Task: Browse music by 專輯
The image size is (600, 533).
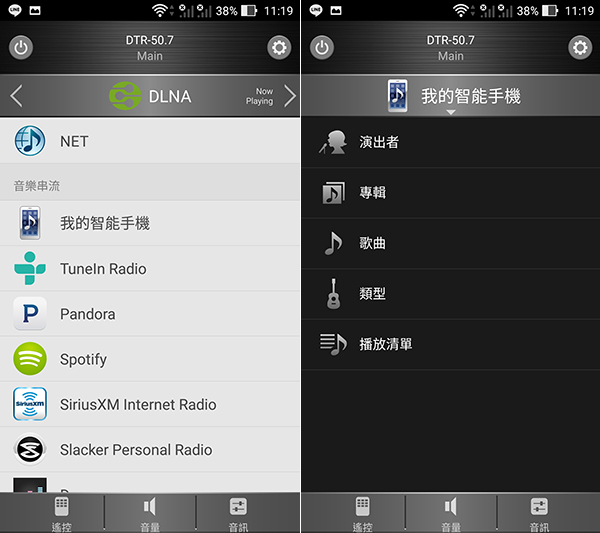Action: pos(450,192)
